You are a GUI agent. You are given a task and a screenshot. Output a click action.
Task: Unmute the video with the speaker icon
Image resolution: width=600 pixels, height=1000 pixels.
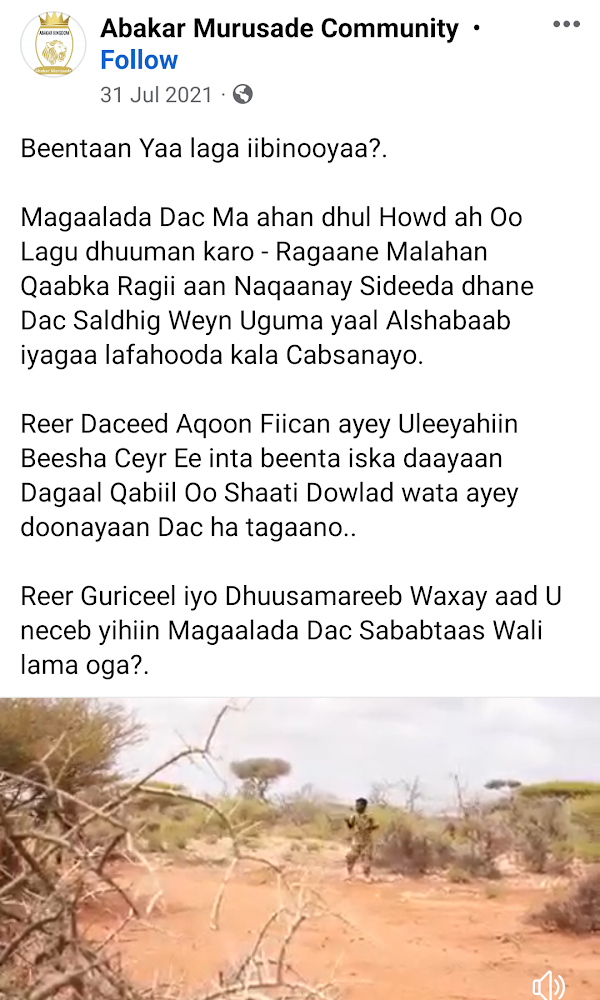click(x=549, y=985)
